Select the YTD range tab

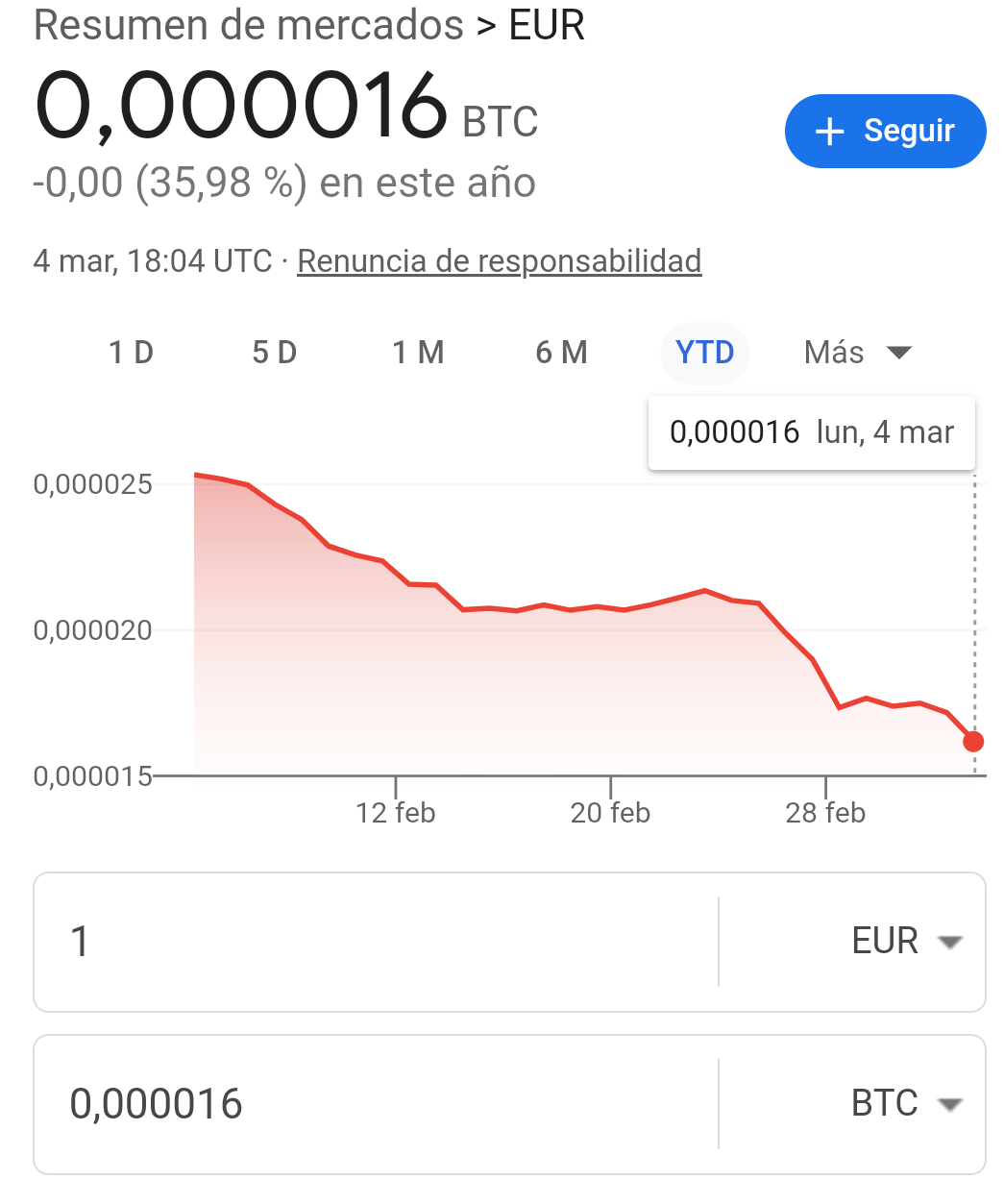[x=704, y=353]
